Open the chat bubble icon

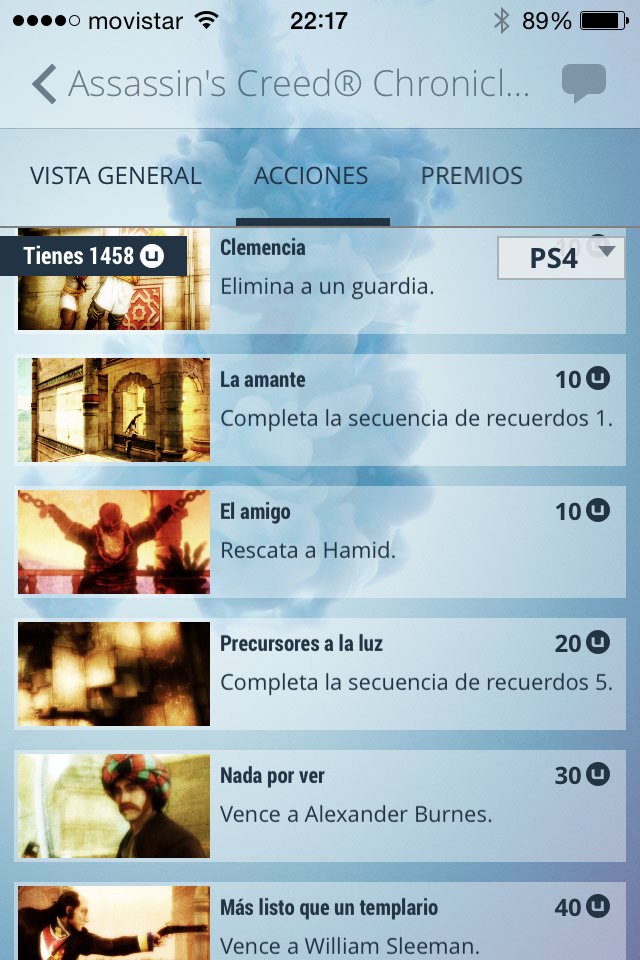pos(583,84)
